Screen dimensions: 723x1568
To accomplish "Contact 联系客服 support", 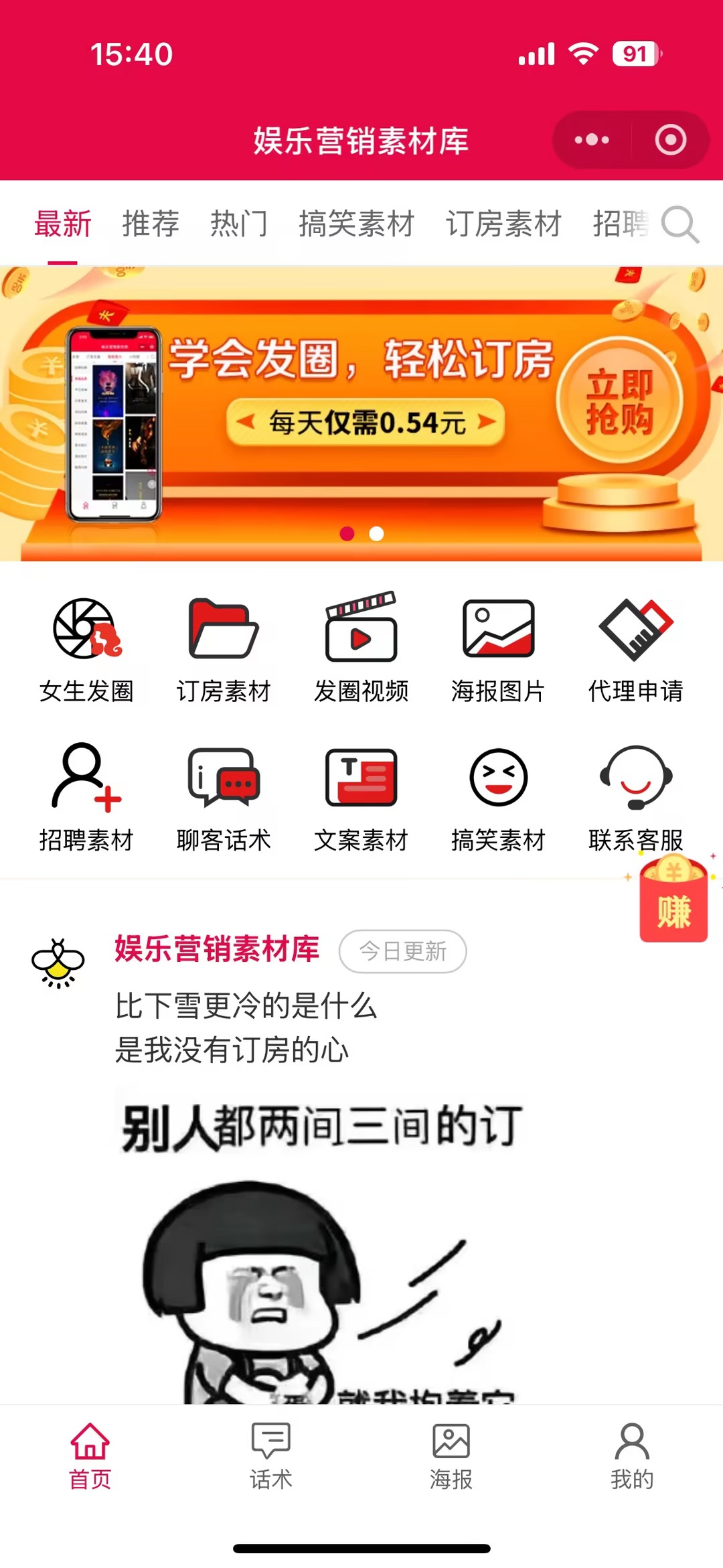I will coord(635,797).
